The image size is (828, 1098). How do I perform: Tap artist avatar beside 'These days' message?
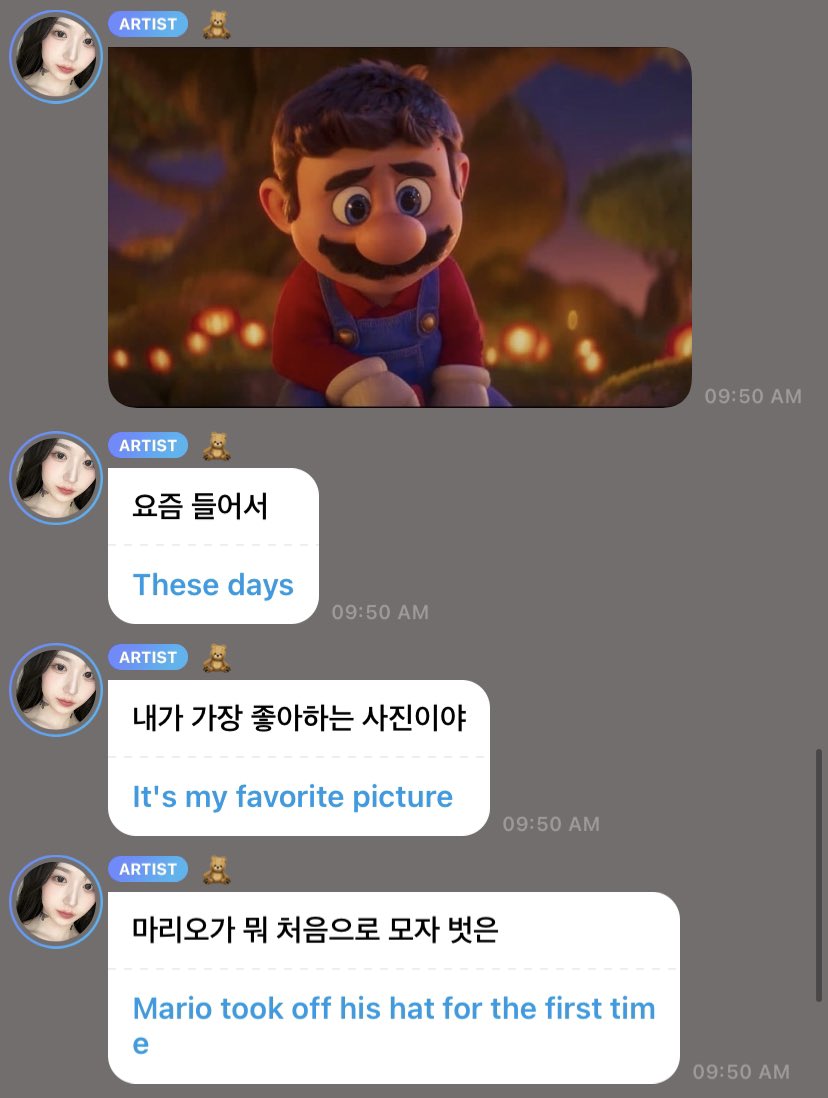pos(56,479)
